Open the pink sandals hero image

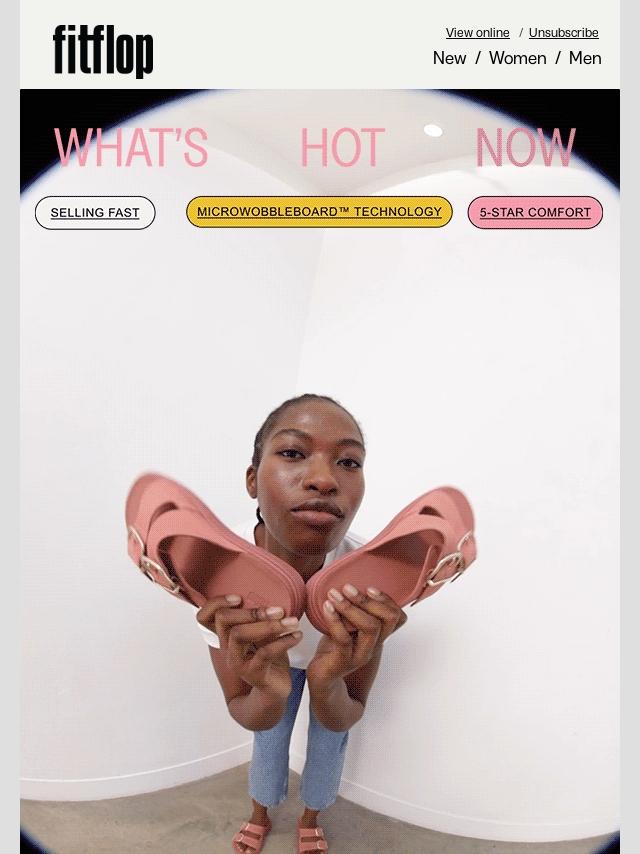(320, 560)
